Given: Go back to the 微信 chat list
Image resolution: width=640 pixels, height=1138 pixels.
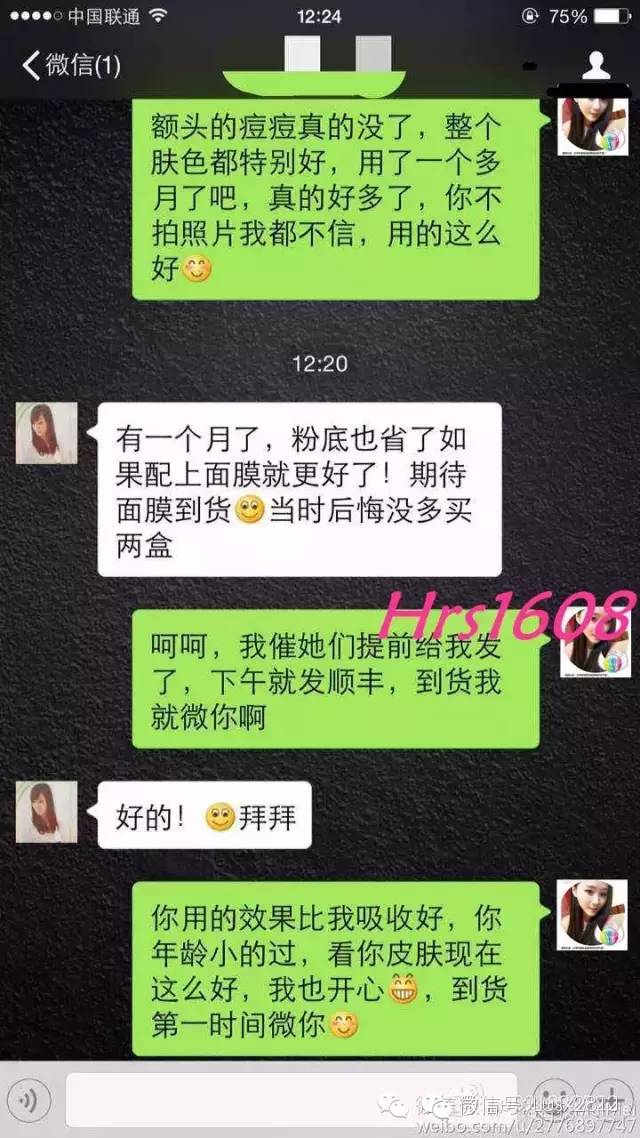Looking at the screenshot, I should pyautogui.click(x=70, y=67).
